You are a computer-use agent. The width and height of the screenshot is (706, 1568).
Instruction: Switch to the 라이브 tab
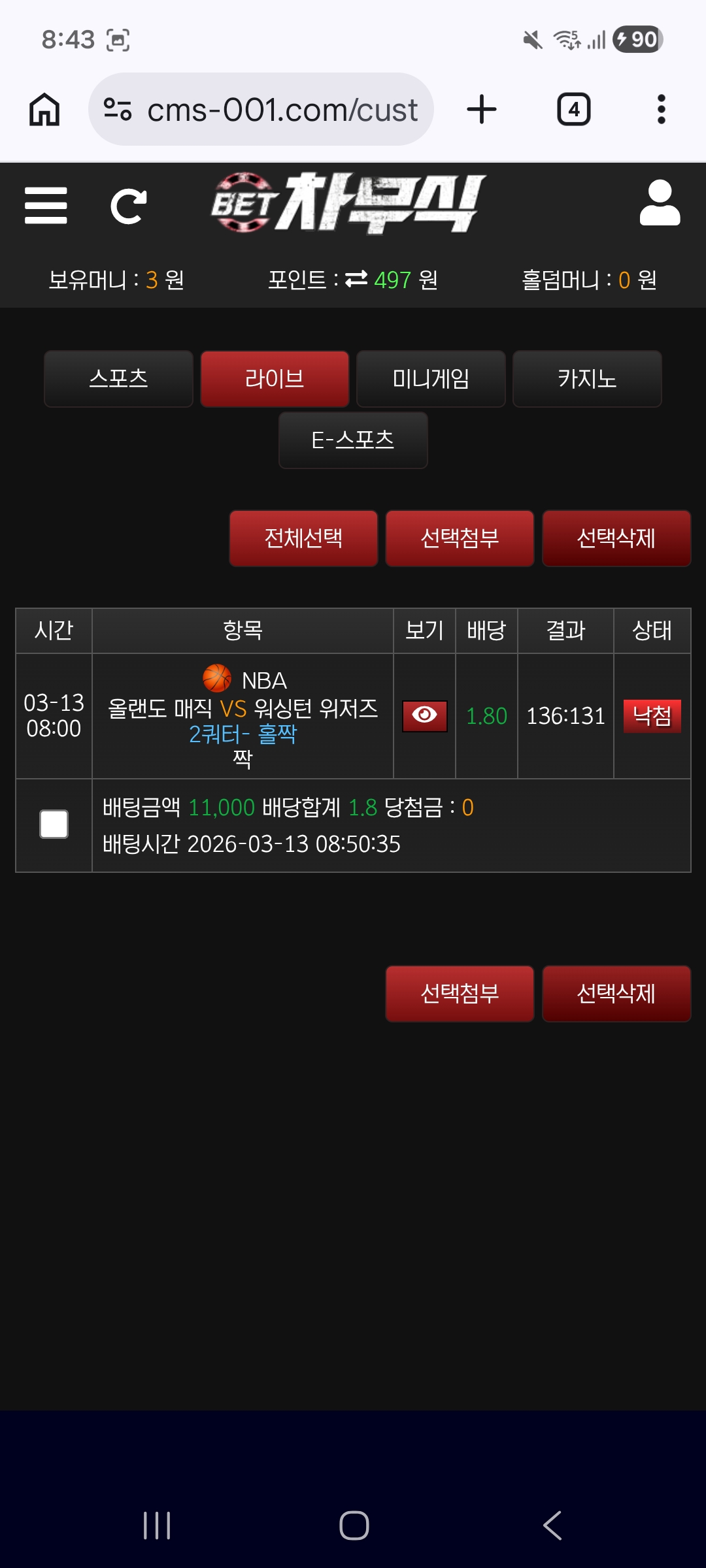(x=275, y=379)
